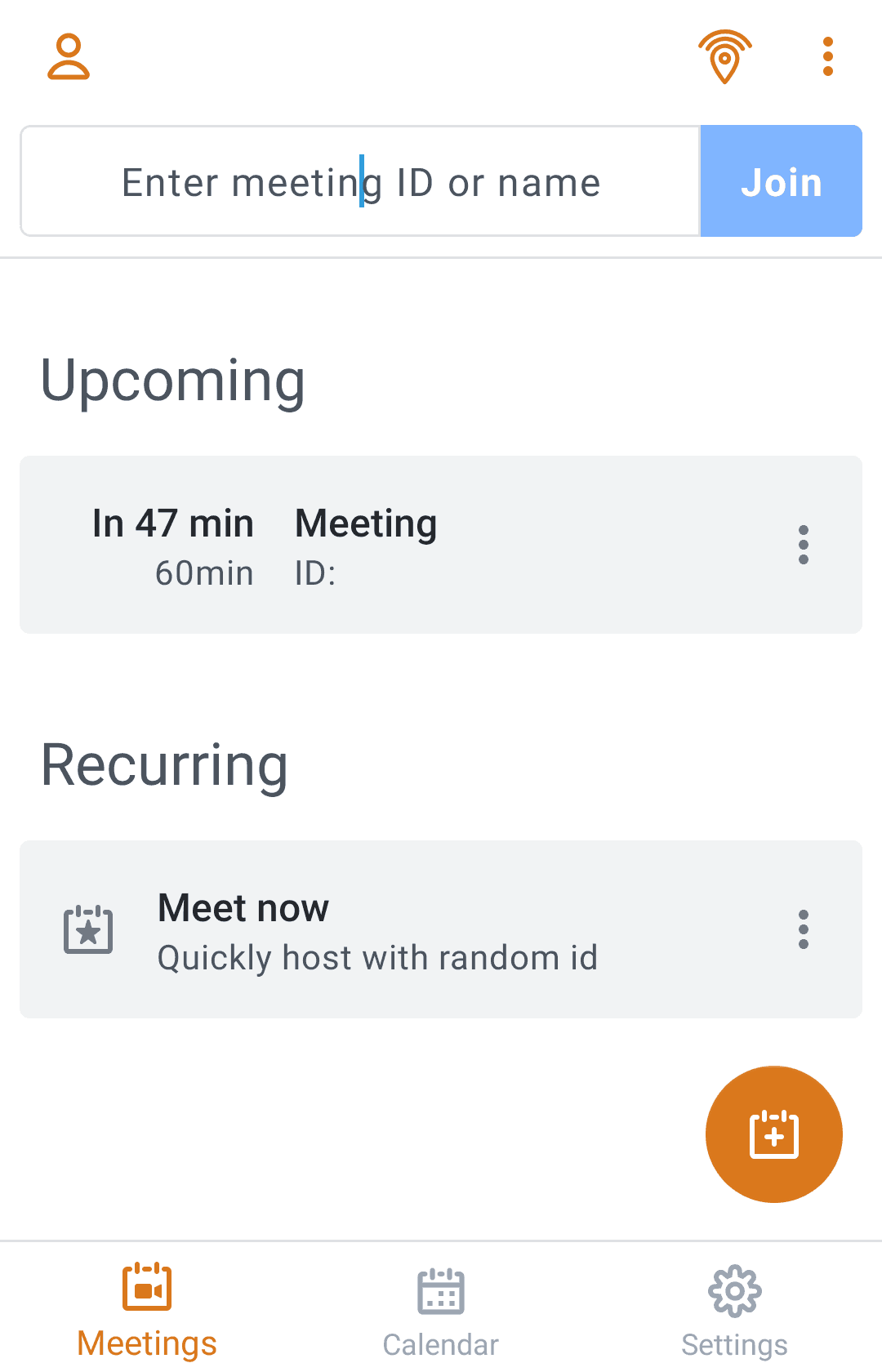Open options for the upcoming 47 min meeting

coord(804,545)
